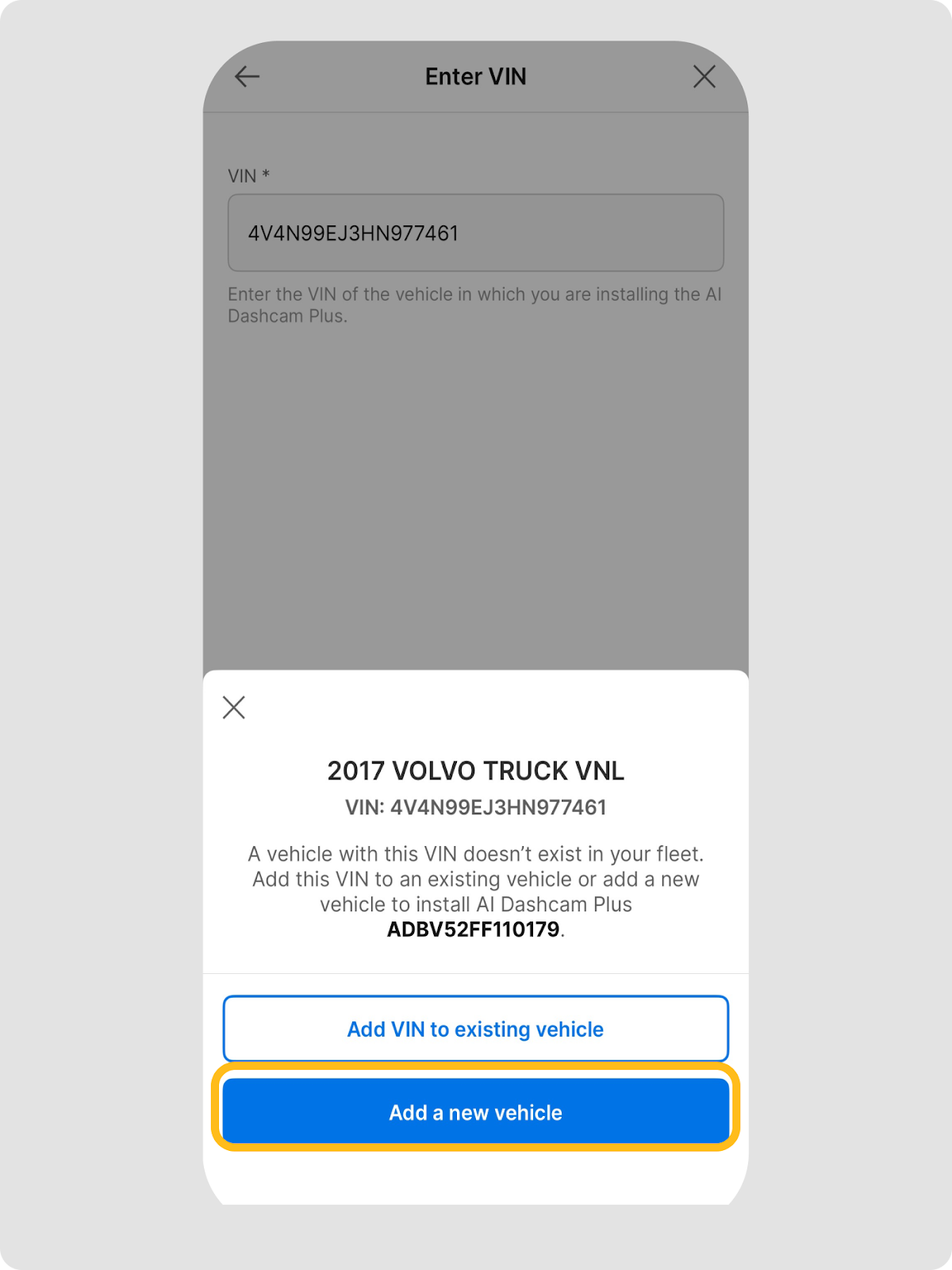952x1270 pixels.
Task: Choose Add VIN to existing vehicle
Action: click(x=475, y=1029)
